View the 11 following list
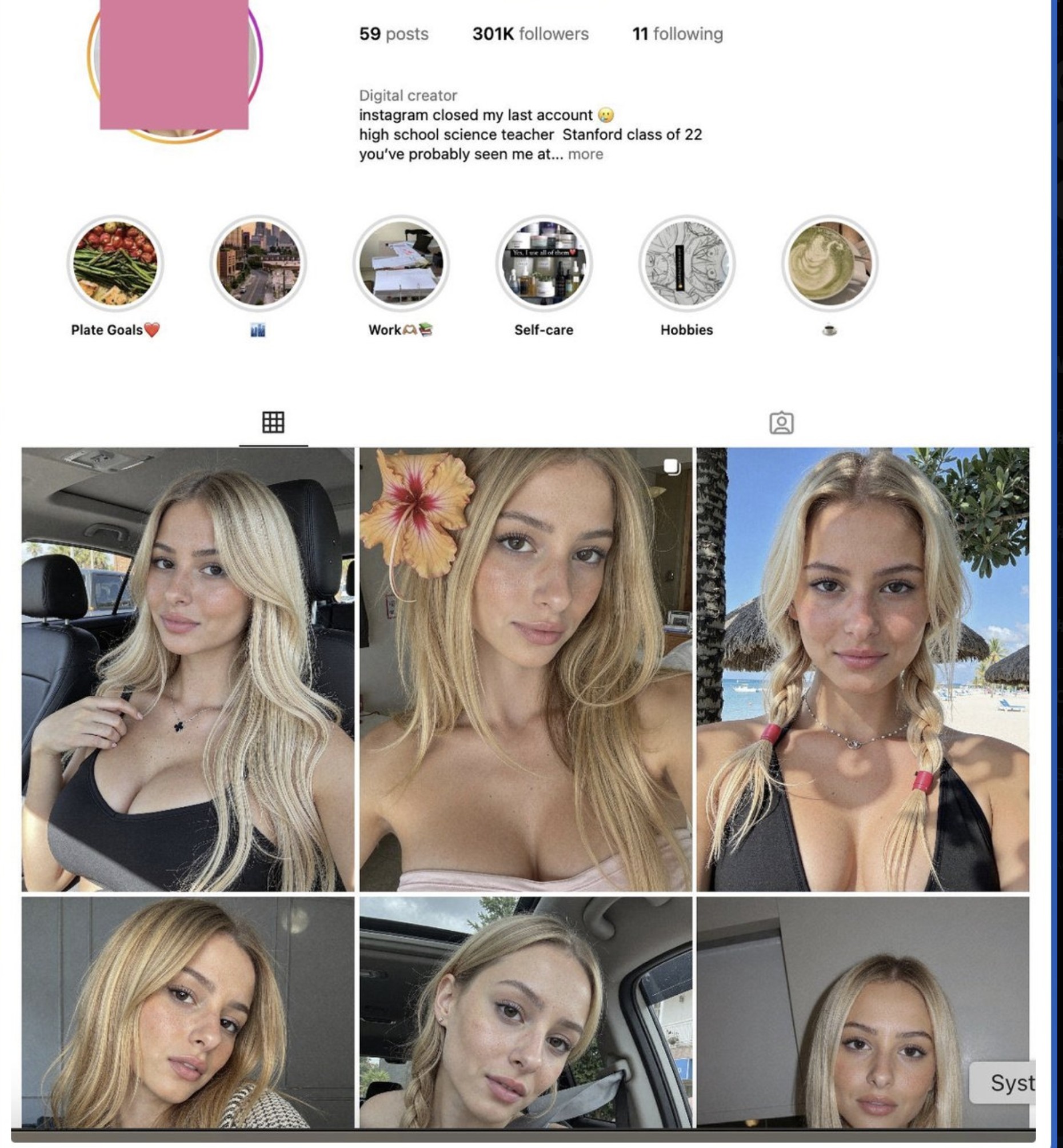Screen dimensions: 1063x1148 (x=678, y=34)
